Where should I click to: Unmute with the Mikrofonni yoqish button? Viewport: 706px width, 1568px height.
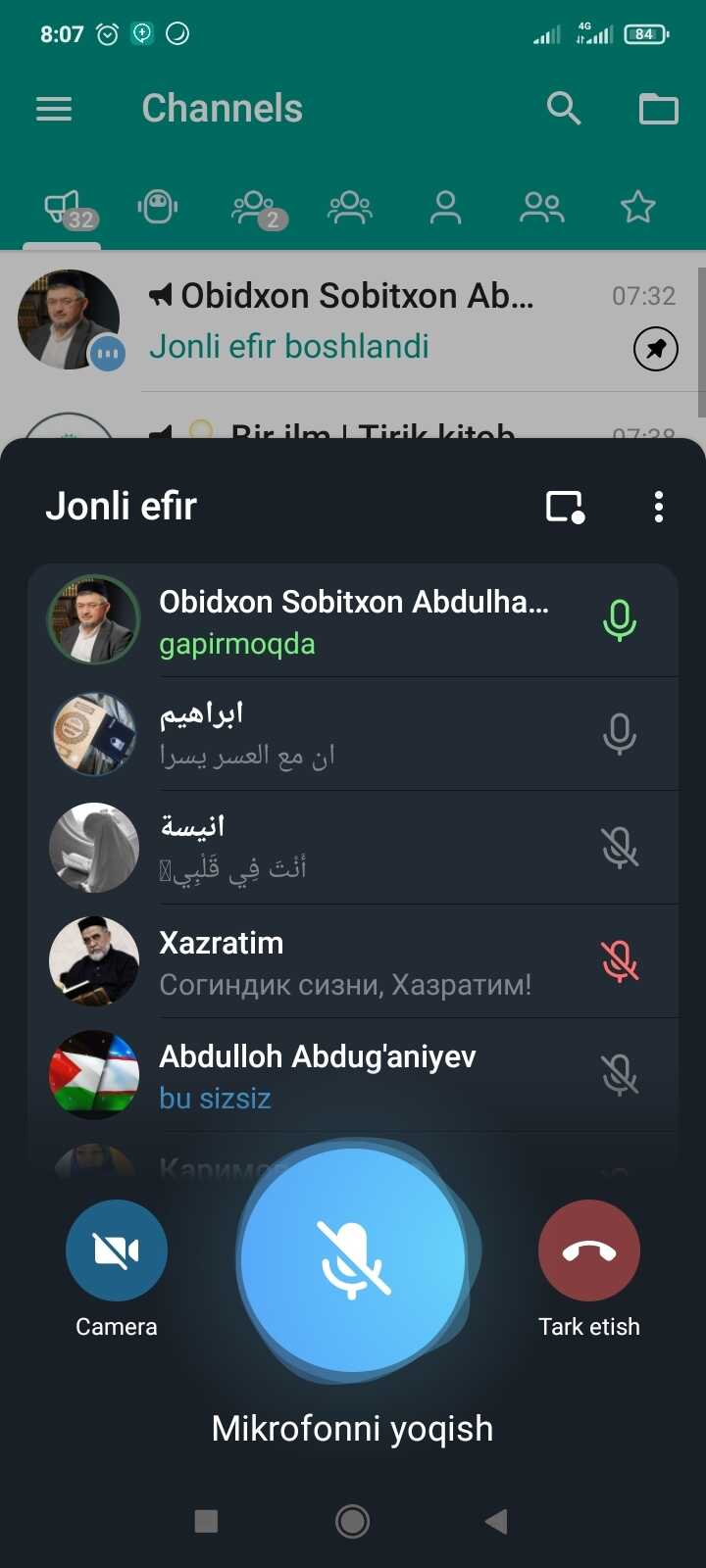pos(353,1258)
